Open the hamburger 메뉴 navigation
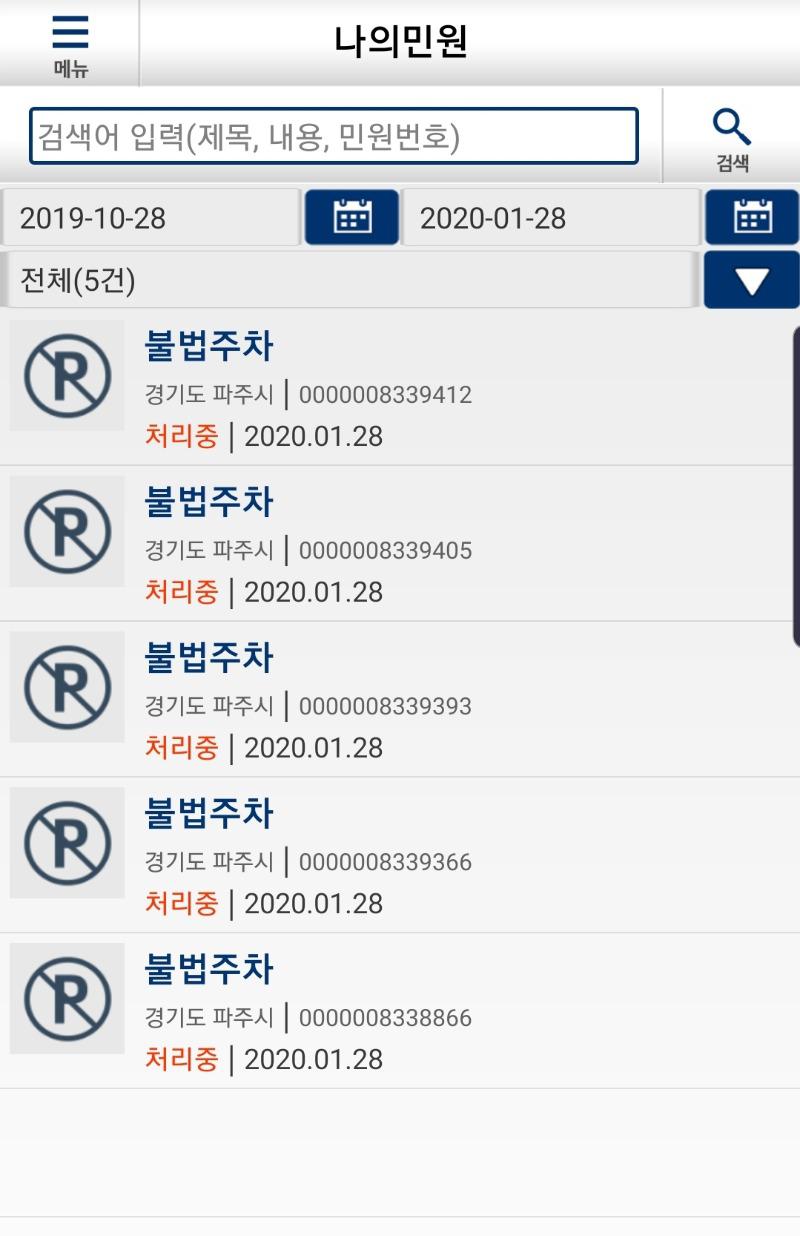Image resolution: width=800 pixels, height=1236 pixels. click(68, 38)
